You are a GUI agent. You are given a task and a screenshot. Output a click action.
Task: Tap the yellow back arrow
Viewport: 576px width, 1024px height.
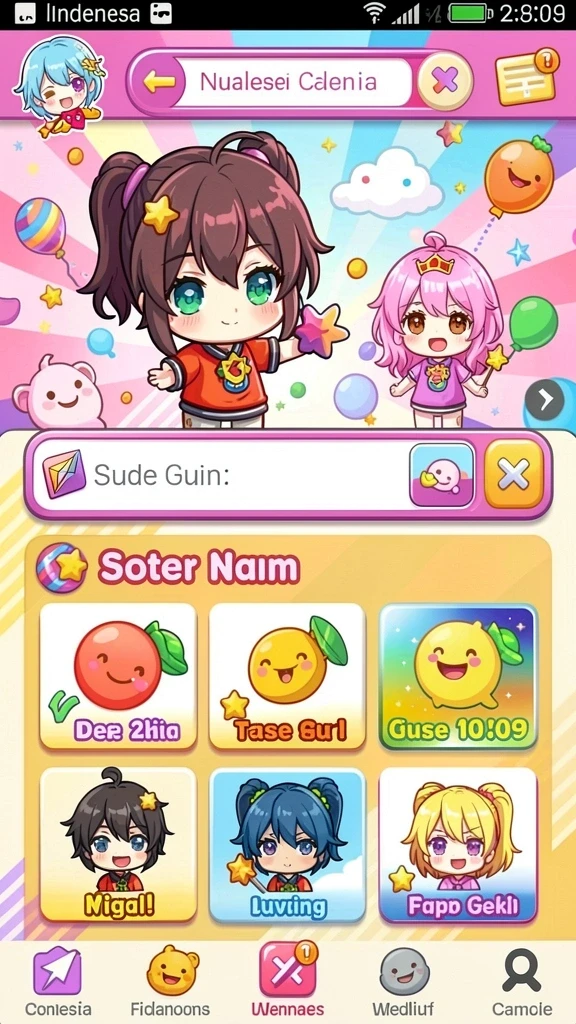tap(159, 82)
